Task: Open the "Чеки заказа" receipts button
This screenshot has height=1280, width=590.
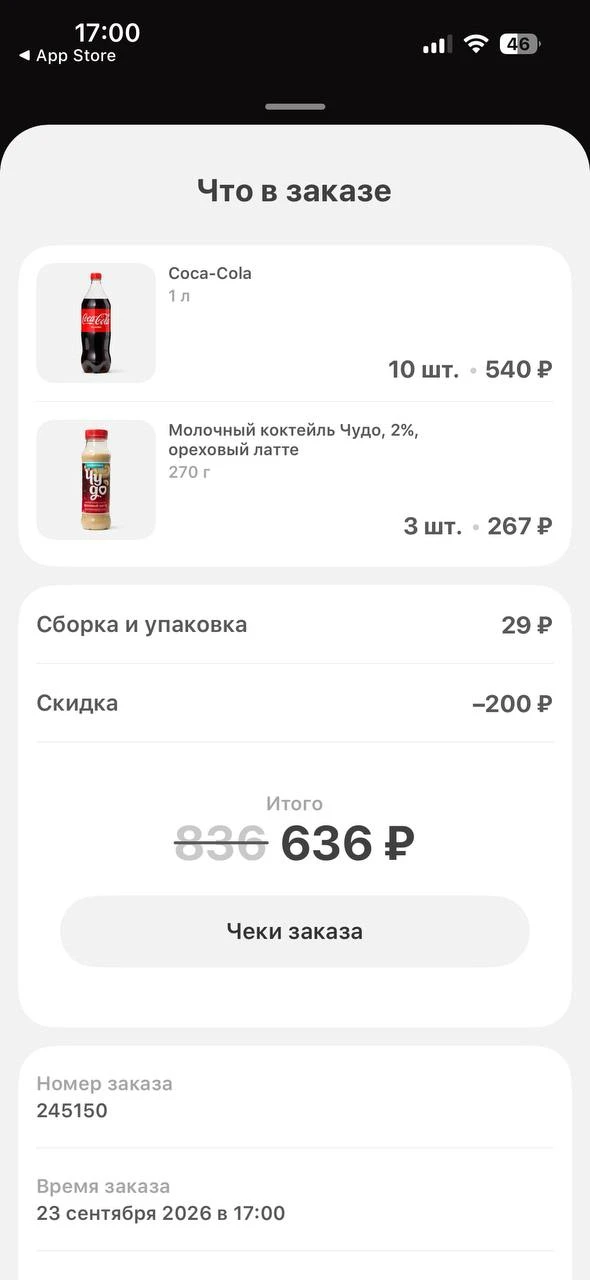Action: click(295, 931)
